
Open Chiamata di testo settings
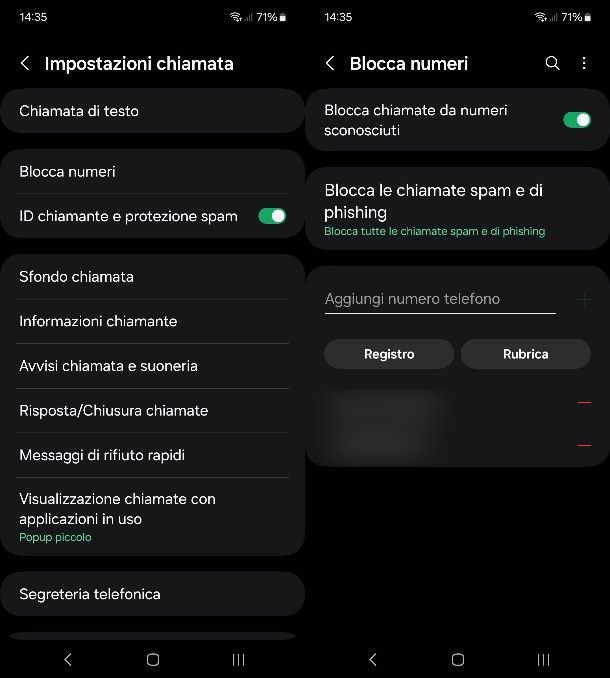[x=152, y=111]
